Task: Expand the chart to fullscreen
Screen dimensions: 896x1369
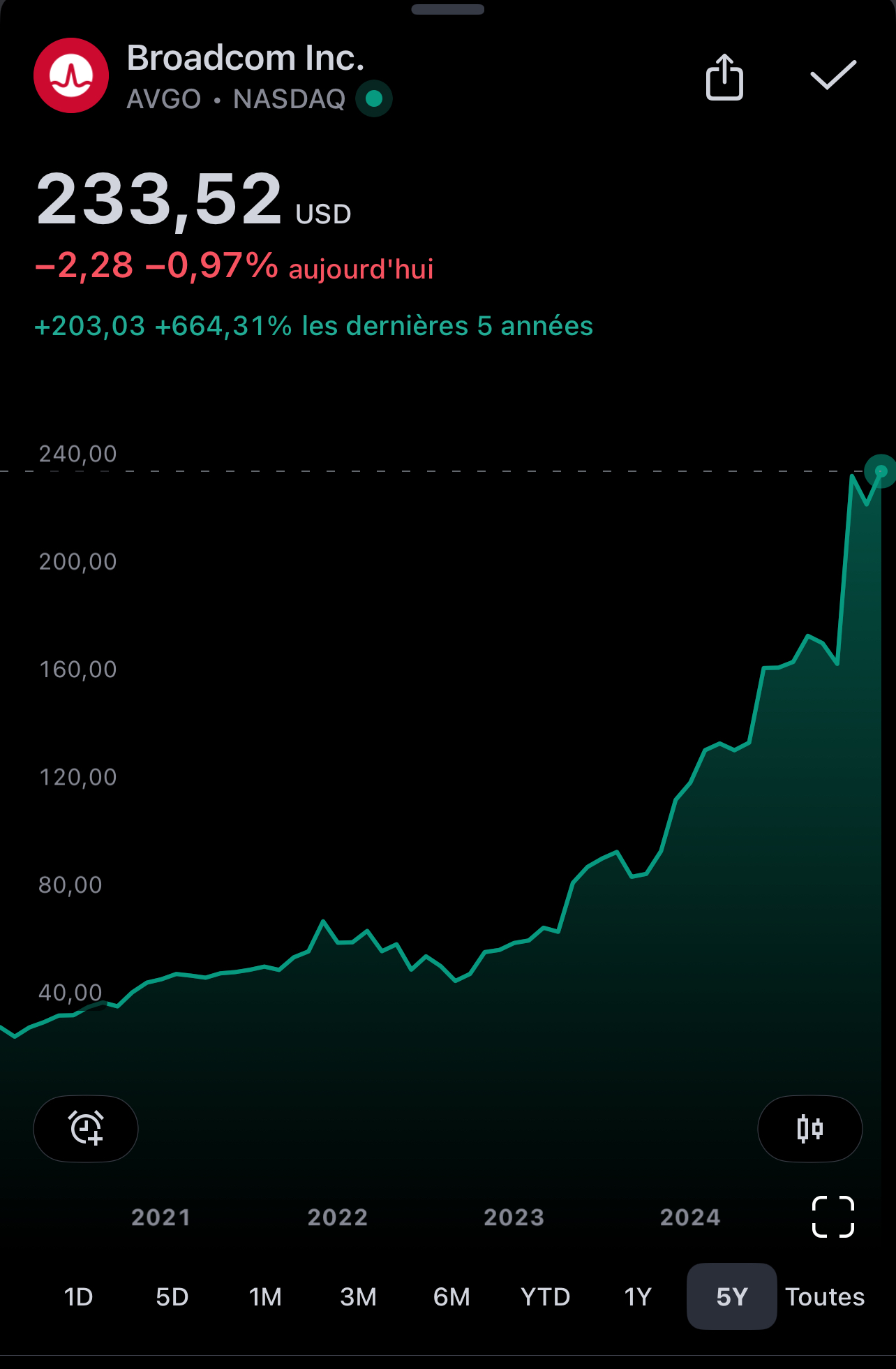Action: [832, 1217]
